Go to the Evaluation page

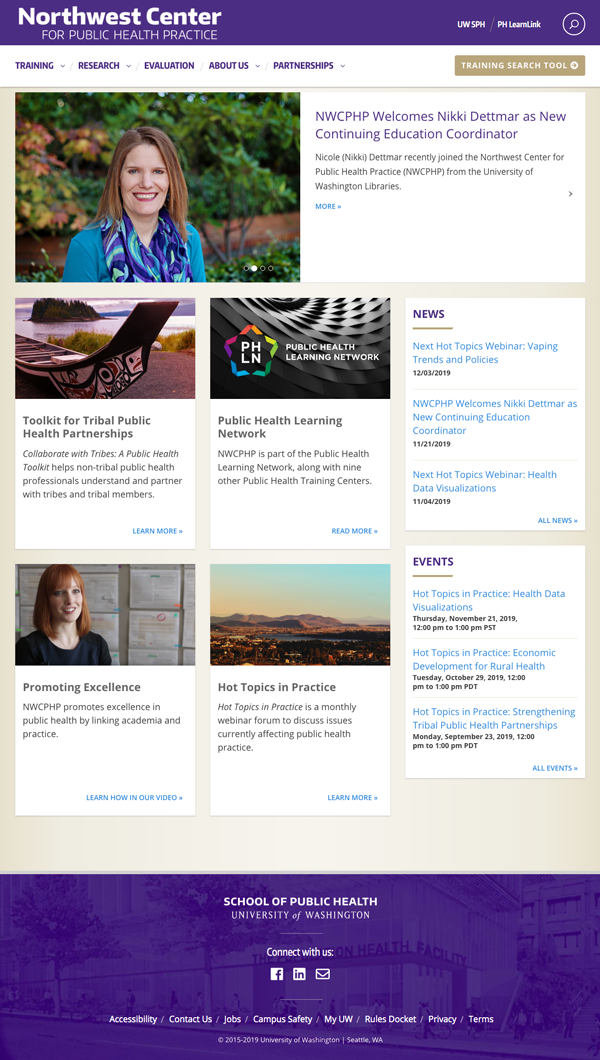coord(169,66)
